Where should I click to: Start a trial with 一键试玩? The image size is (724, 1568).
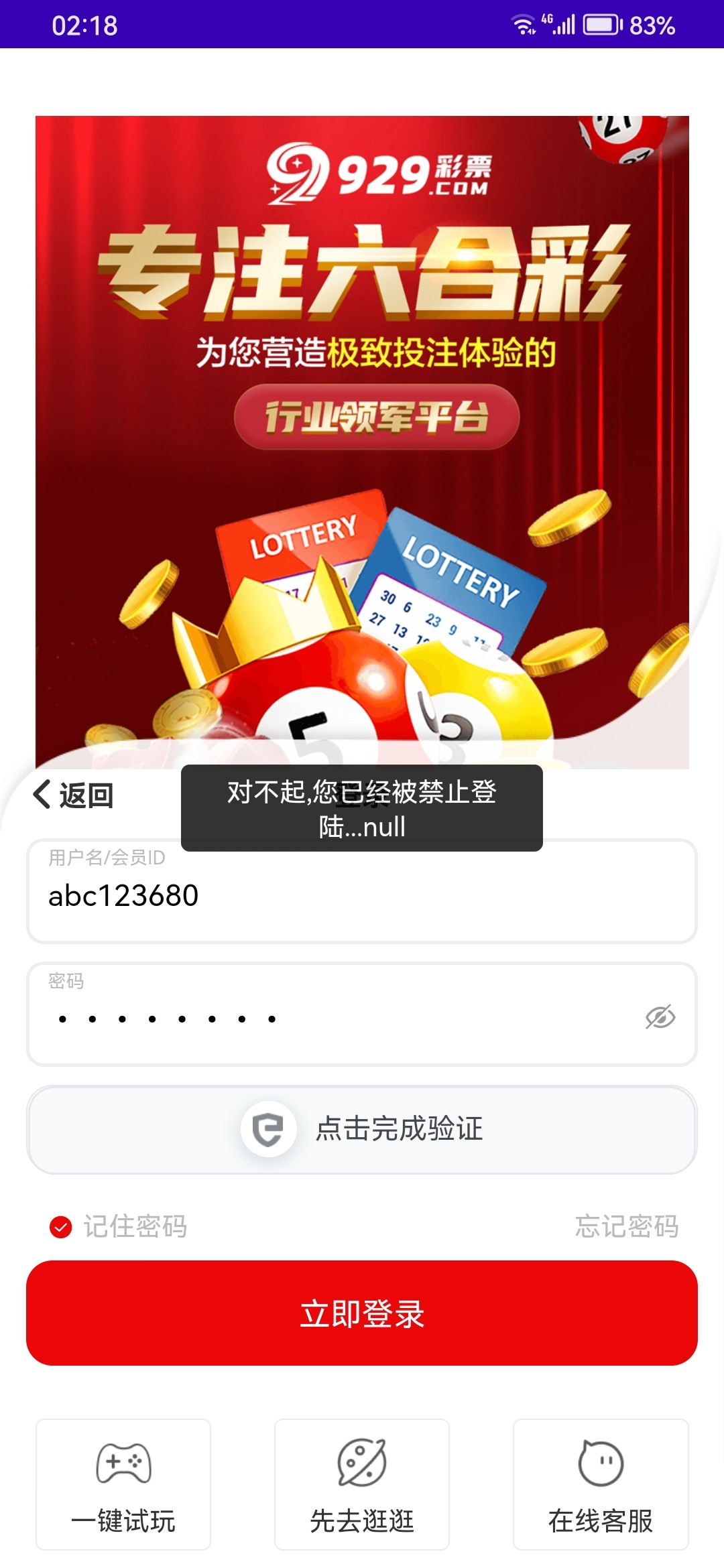(123, 1484)
